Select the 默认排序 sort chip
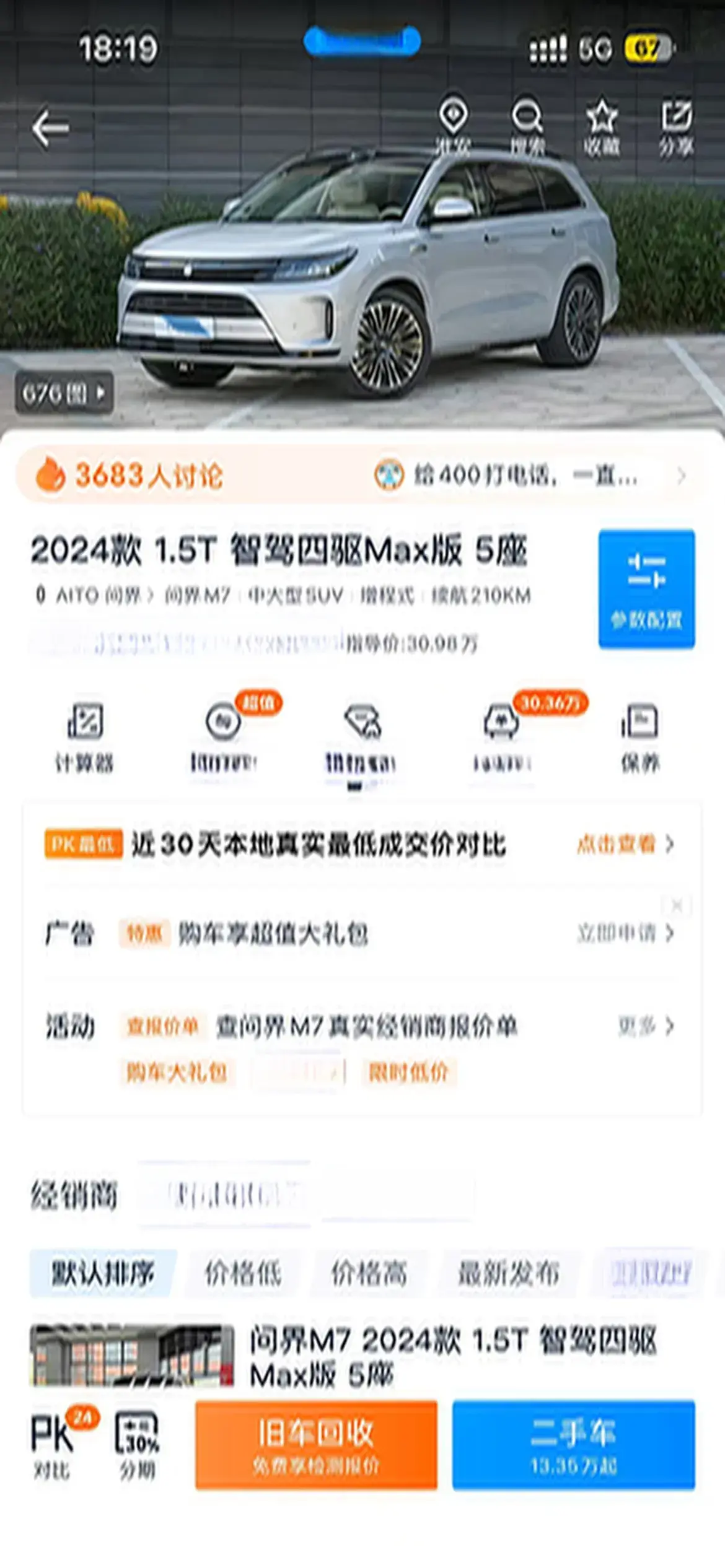725x1568 pixels. [x=103, y=1274]
